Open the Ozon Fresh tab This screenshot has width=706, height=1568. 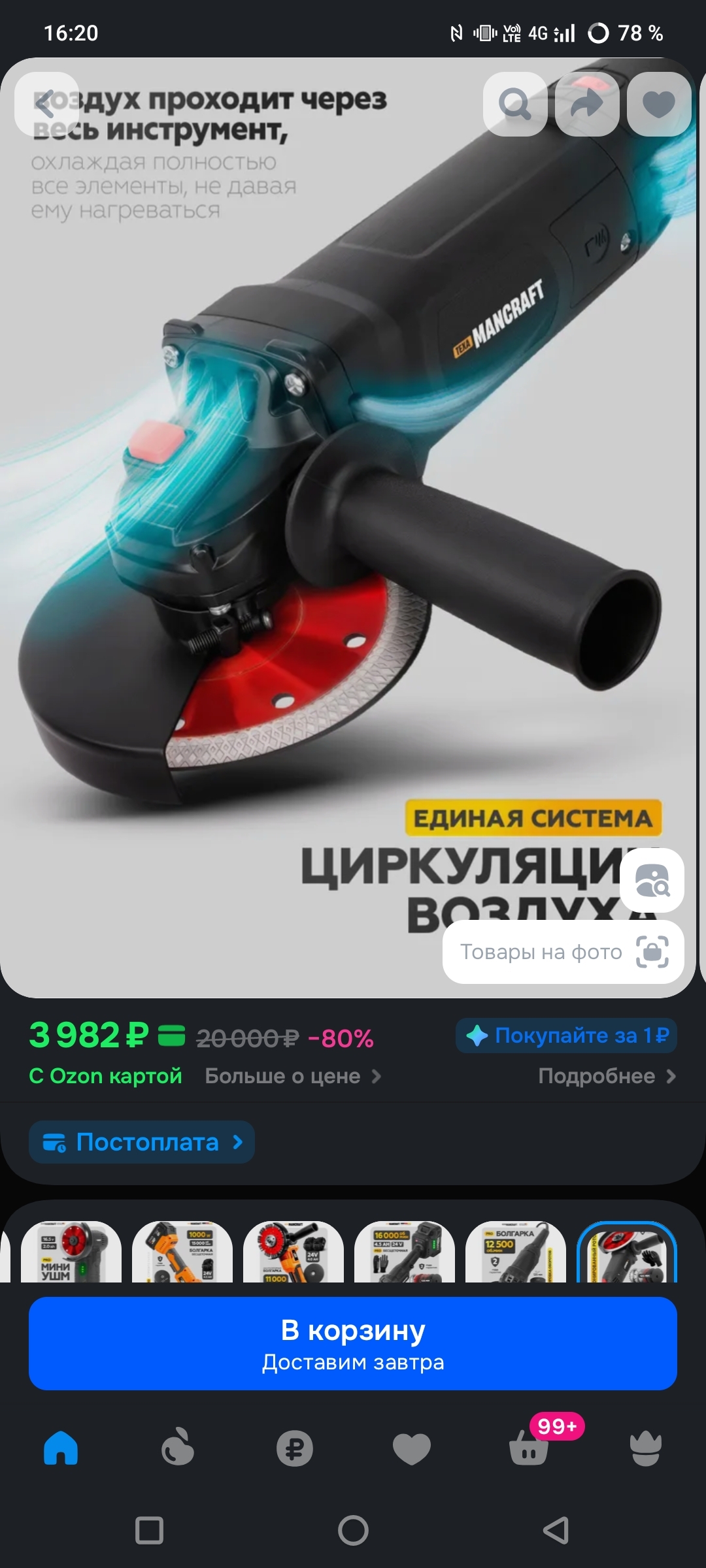point(178,1448)
